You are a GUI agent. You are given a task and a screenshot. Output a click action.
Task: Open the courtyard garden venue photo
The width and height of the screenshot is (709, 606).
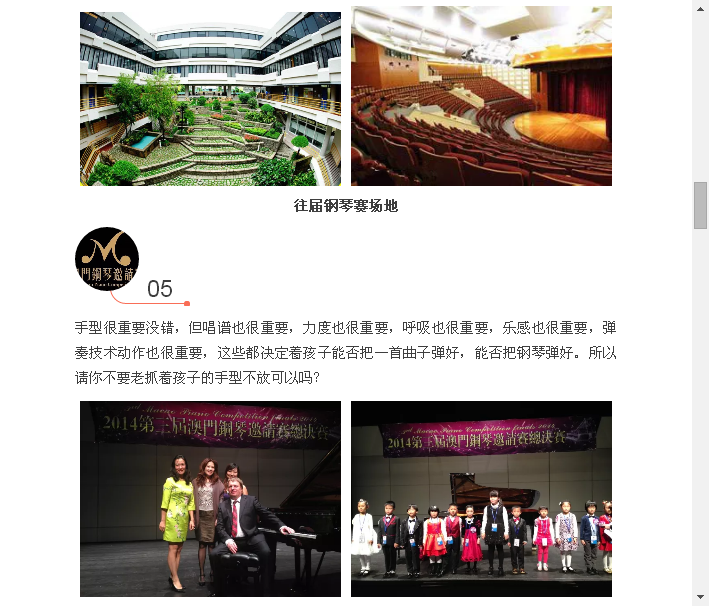point(210,98)
